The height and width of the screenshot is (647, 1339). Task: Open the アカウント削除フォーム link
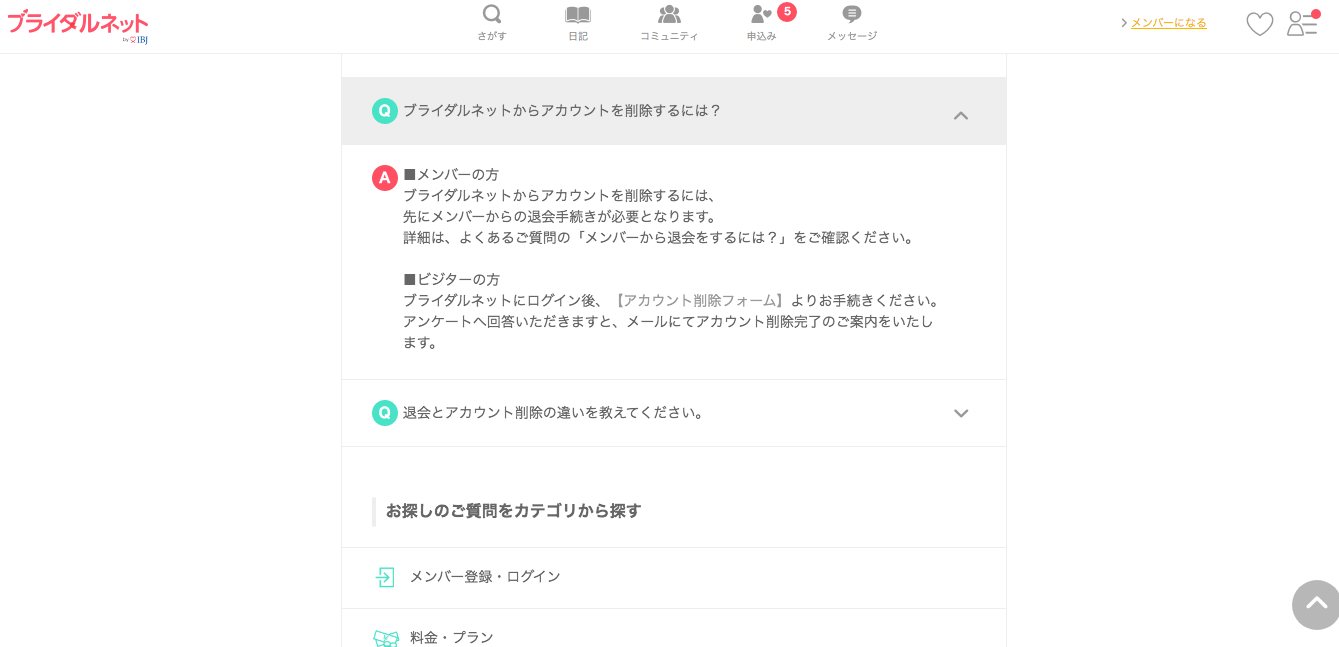click(x=699, y=300)
